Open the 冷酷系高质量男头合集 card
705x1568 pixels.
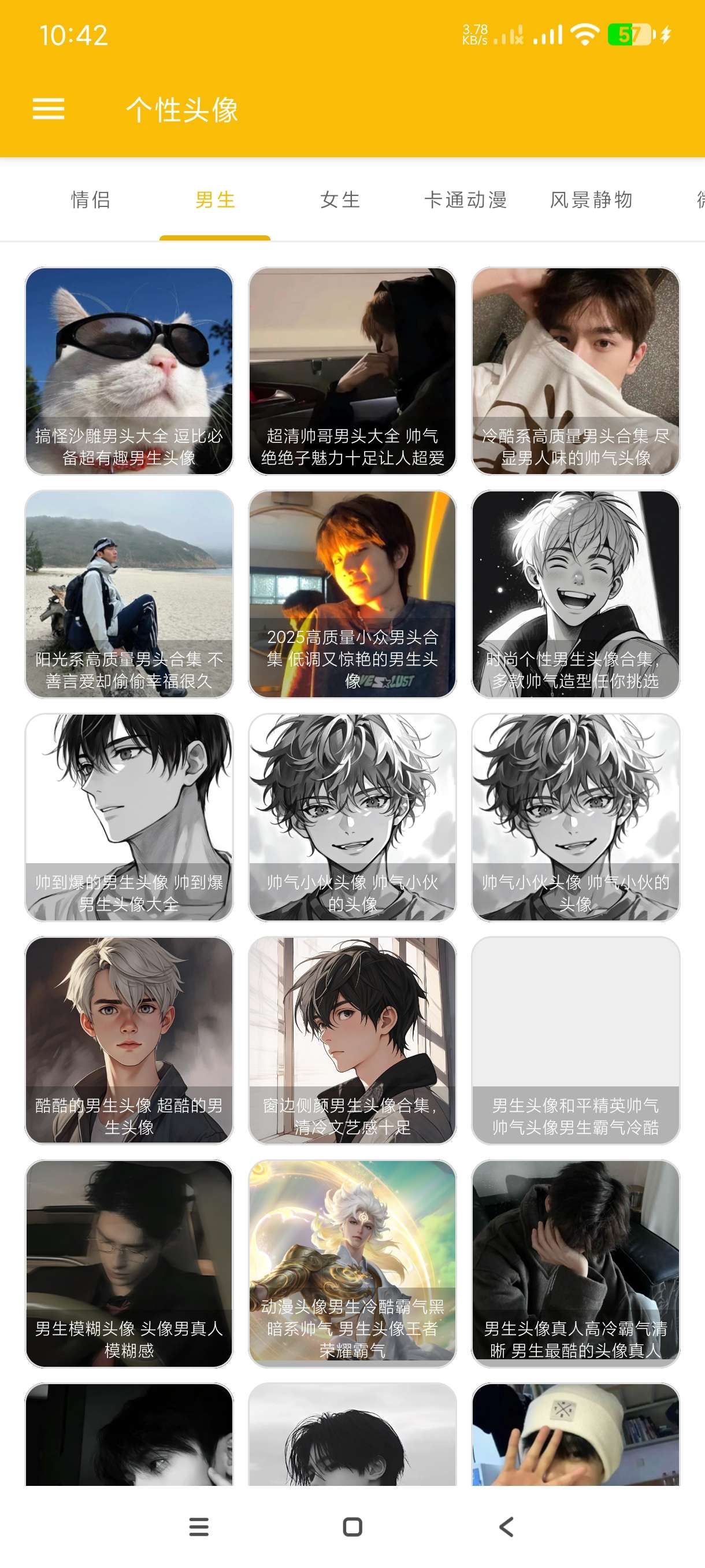tap(576, 371)
